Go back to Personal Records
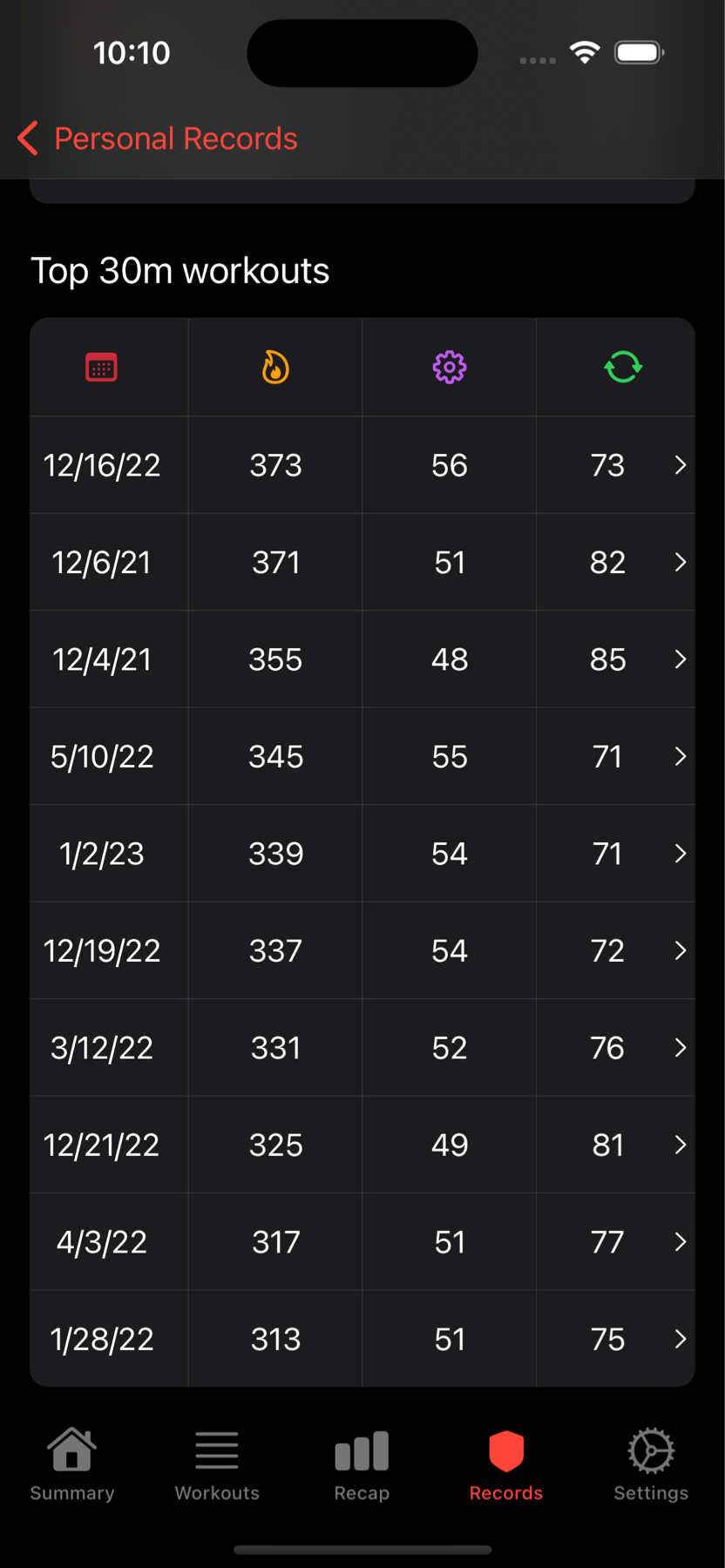Screen dimensions: 725x1568 pyautogui.click(x=159, y=139)
